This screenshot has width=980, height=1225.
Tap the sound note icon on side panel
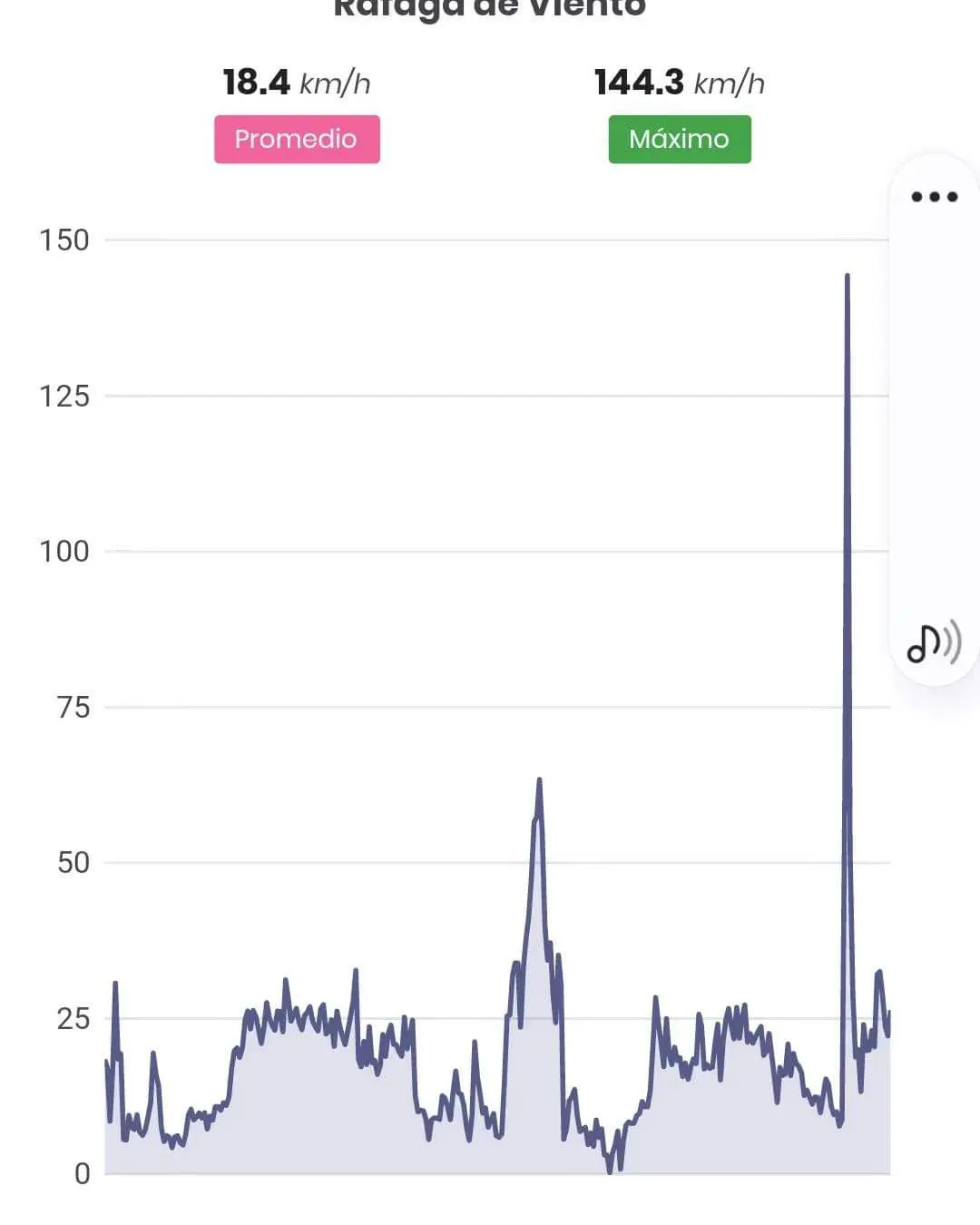[x=934, y=643]
